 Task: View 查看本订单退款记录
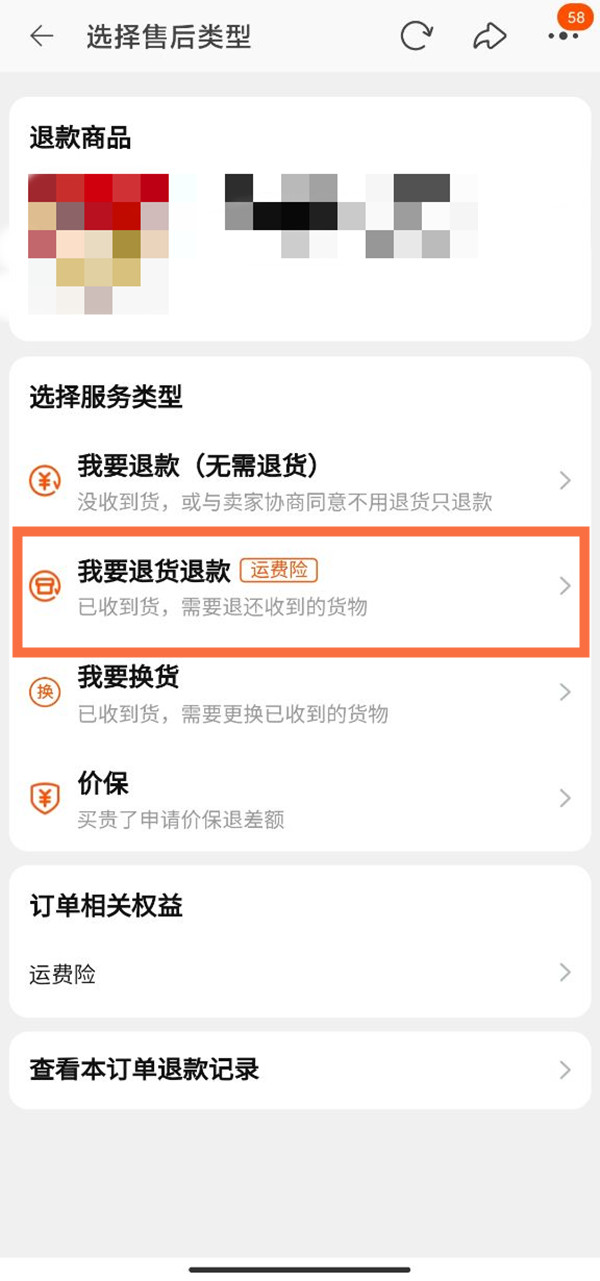[300, 1069]
